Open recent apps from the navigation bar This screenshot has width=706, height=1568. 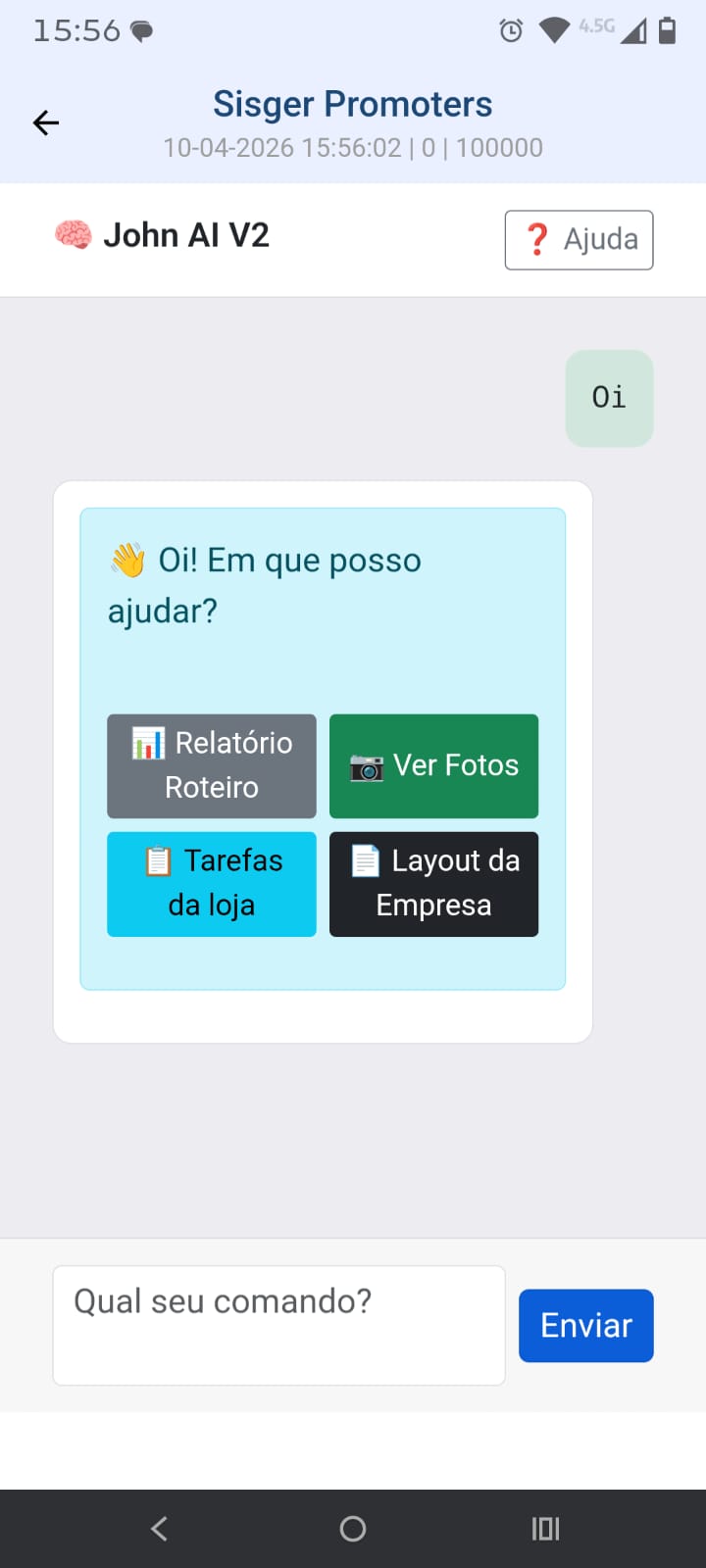(544, 1528)
